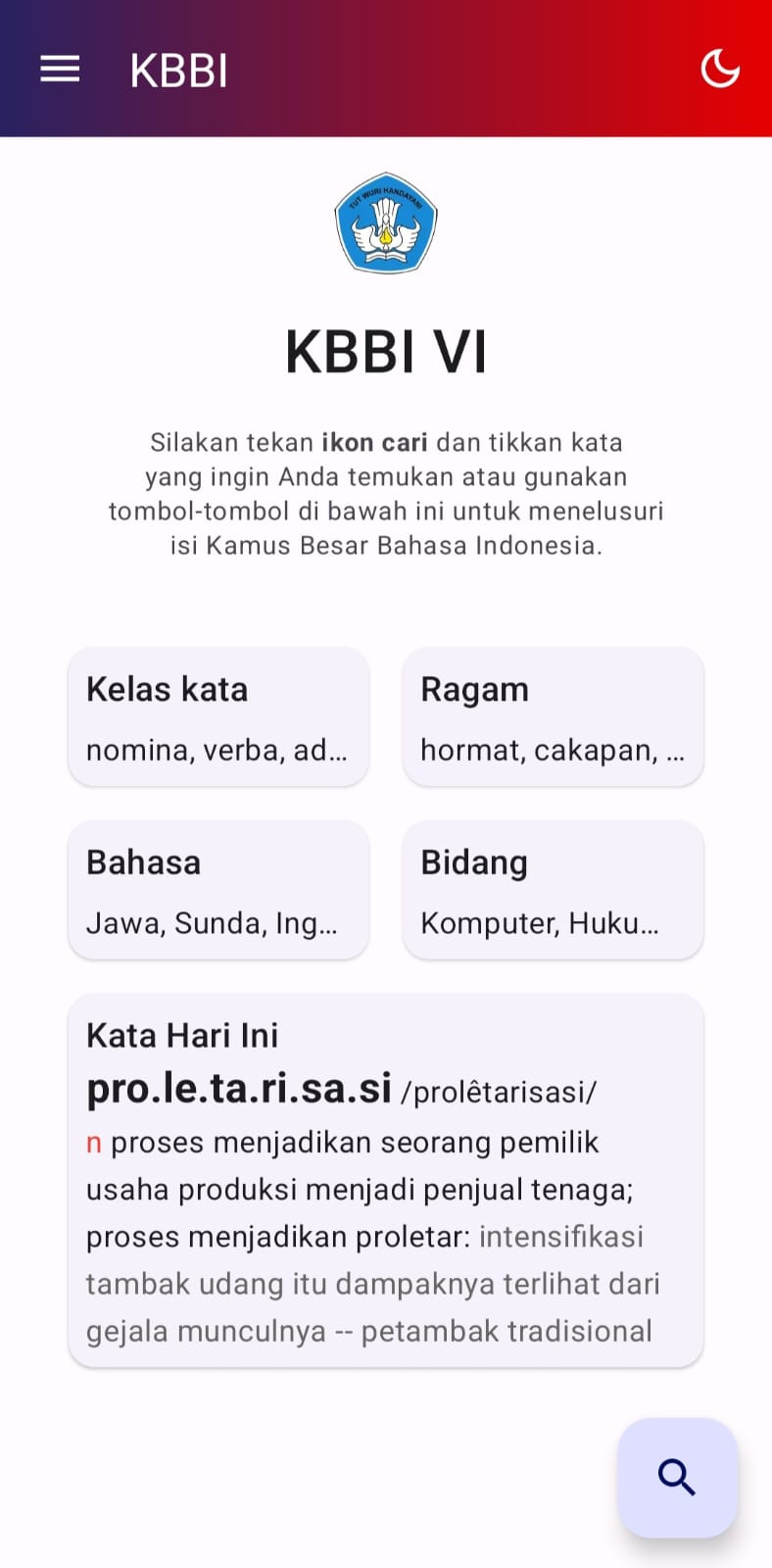Open the Bidang card
Viewport: 772px width, 1568px height.
553,890
